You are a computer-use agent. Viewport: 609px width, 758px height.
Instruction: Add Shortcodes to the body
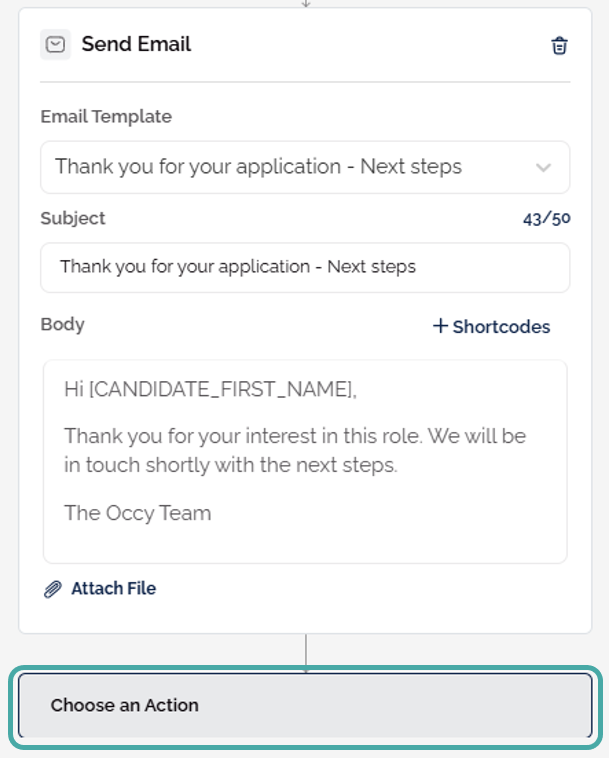point(491,326)
